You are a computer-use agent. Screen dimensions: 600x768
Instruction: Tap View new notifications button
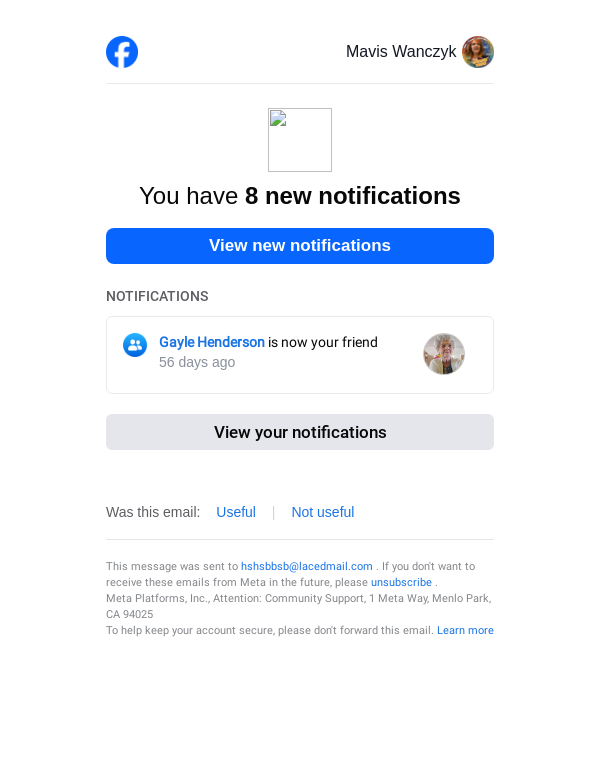(300, 246)
